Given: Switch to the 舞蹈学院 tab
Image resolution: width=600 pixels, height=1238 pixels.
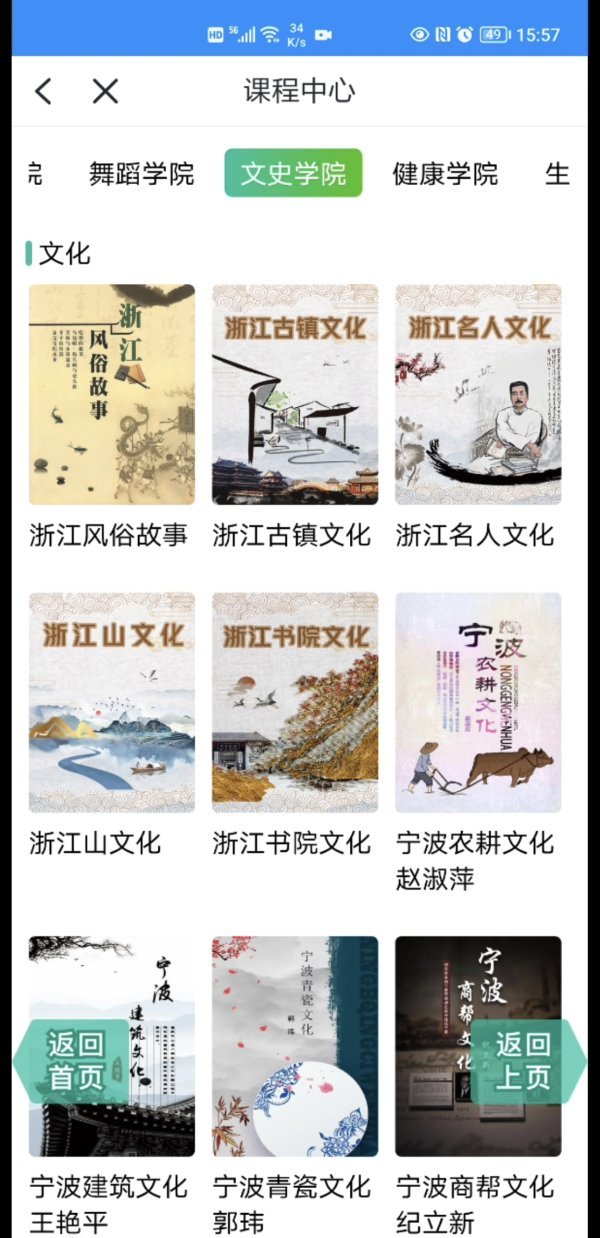Looking at the screenshot, I should 141,173.
